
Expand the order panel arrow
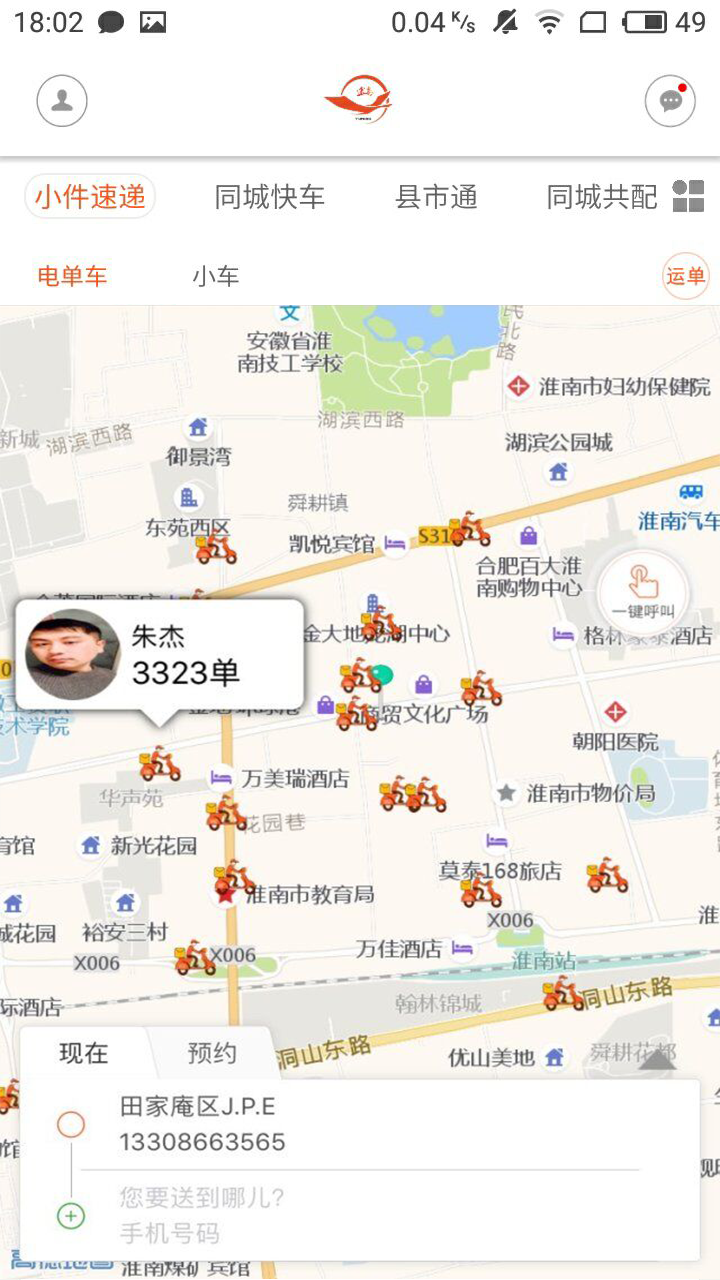pyautogui.click(x=656, y=1063)
